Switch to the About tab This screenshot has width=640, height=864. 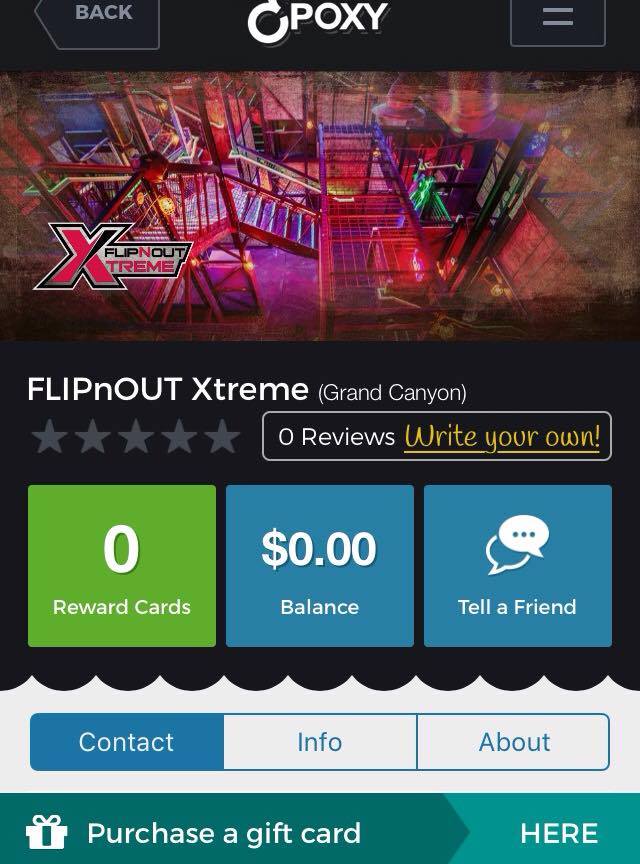513,742
